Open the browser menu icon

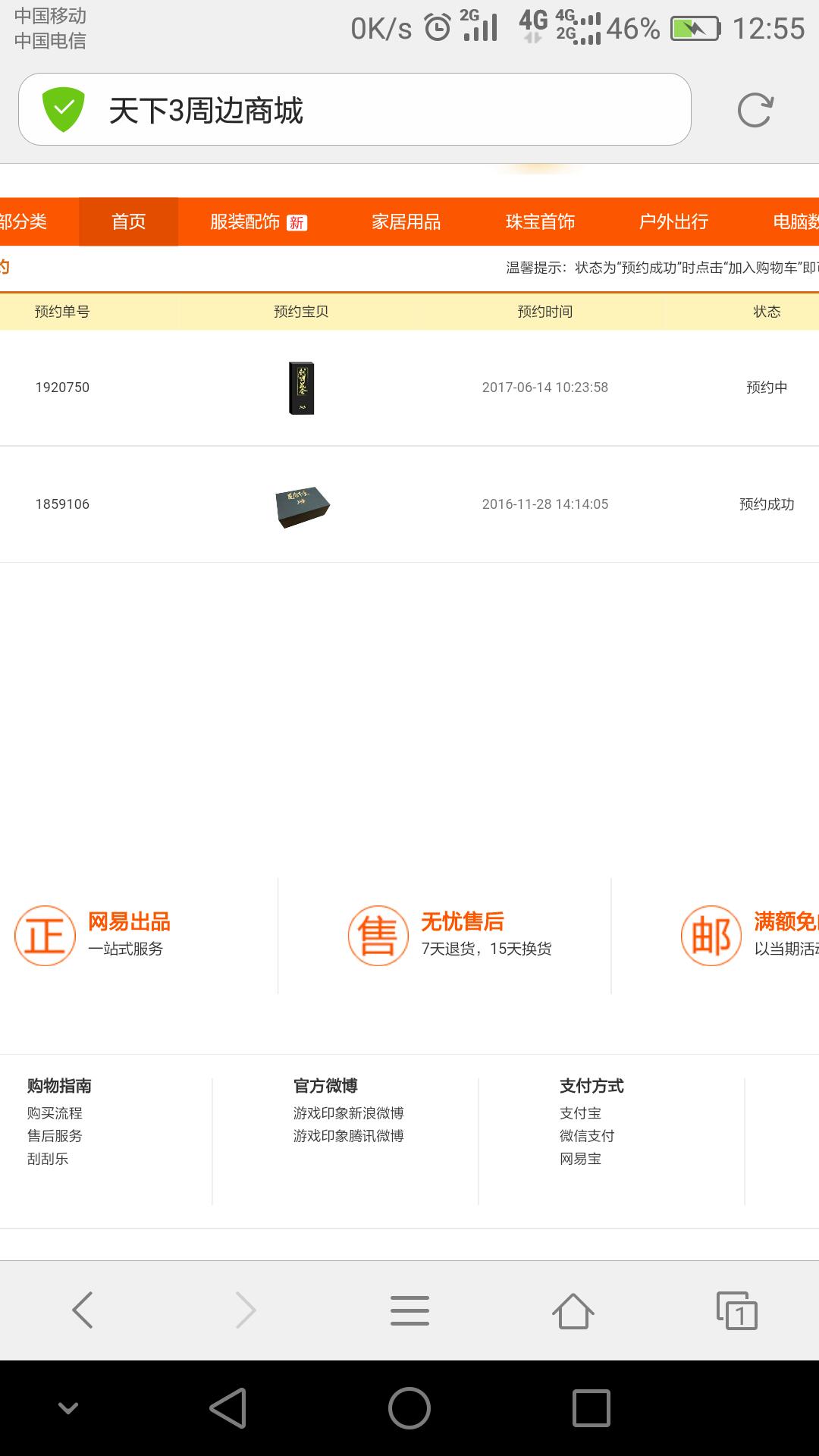[x=409, y=1310]
